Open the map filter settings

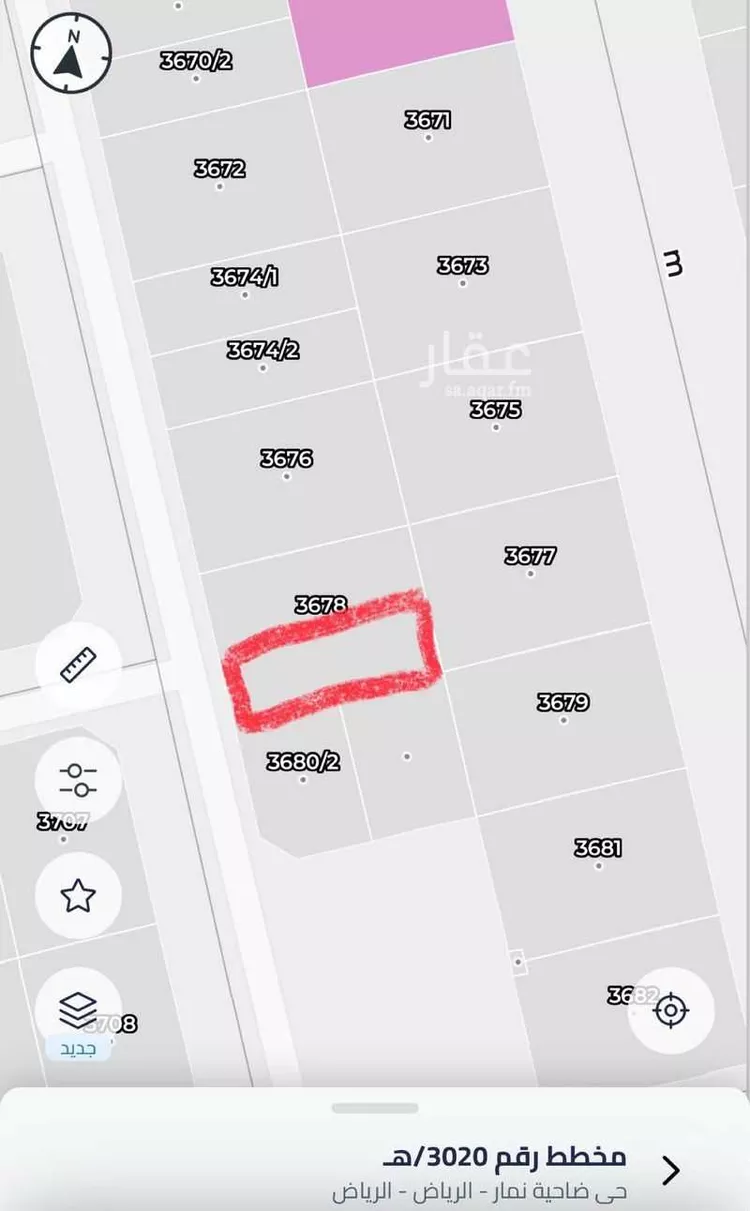[x=78, y=781]
